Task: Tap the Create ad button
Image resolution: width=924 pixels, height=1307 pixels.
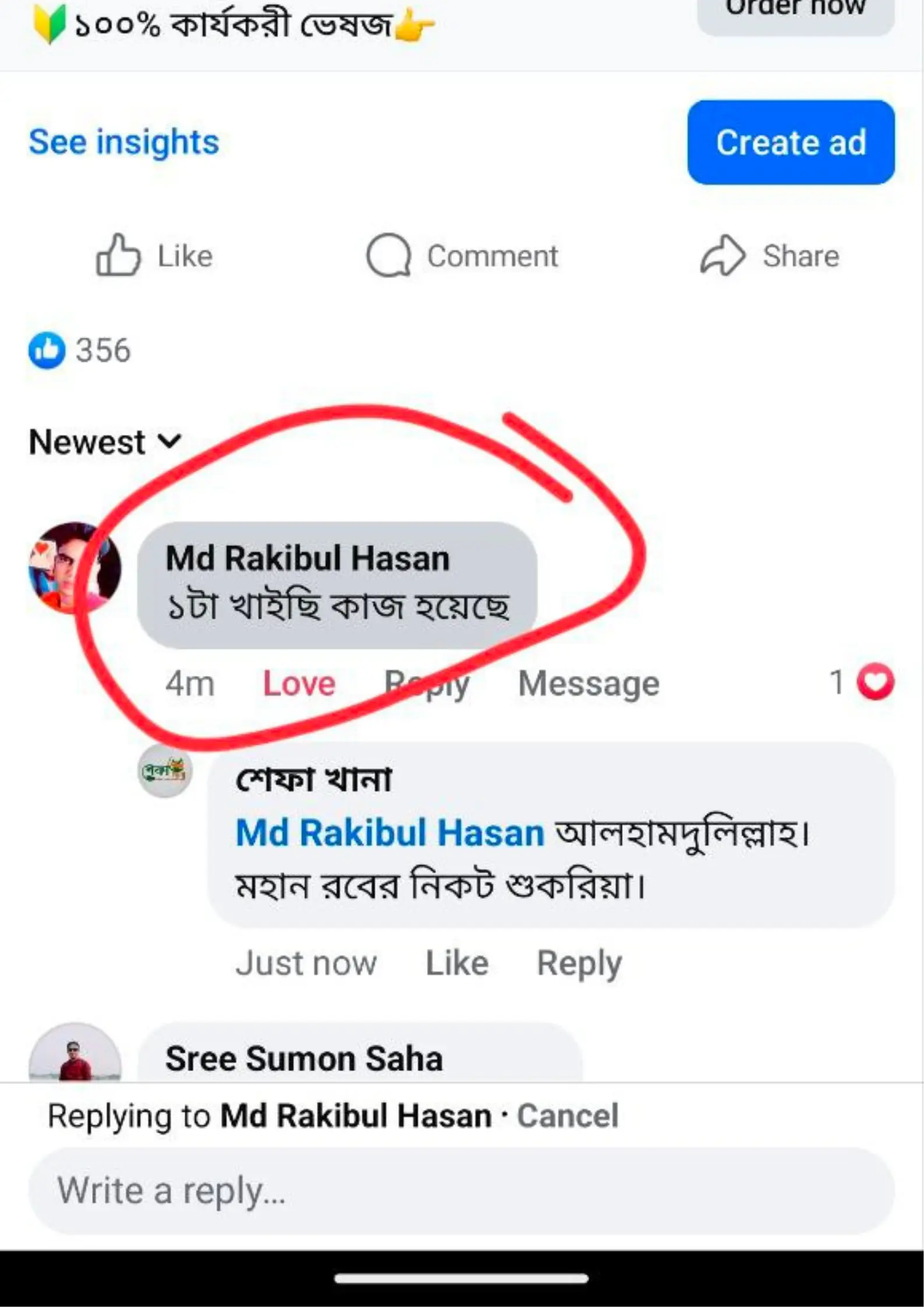Action: click(x=791, y=143)
